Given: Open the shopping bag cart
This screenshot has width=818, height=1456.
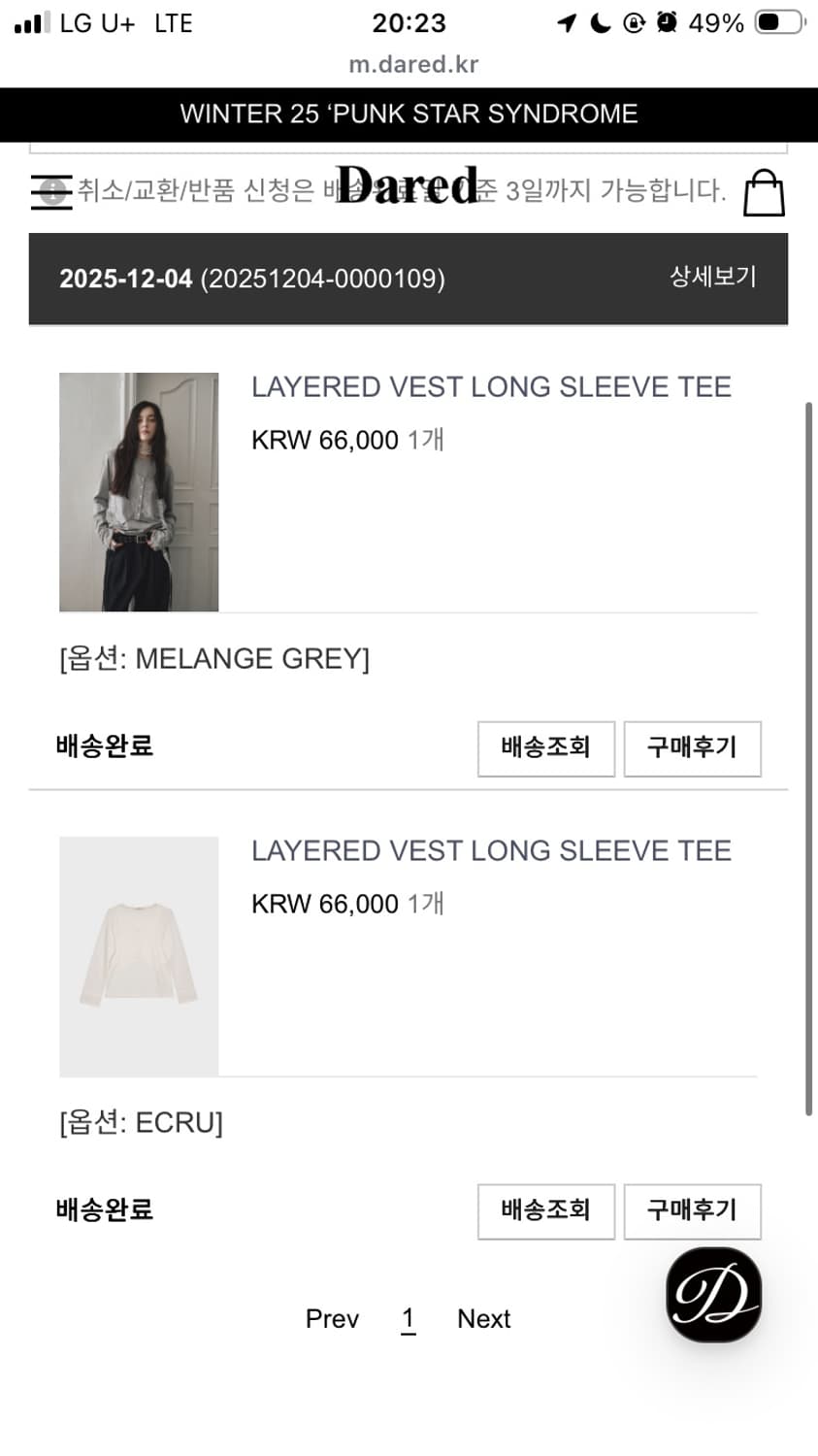Looking at the screenshot, I should point(764,191).
